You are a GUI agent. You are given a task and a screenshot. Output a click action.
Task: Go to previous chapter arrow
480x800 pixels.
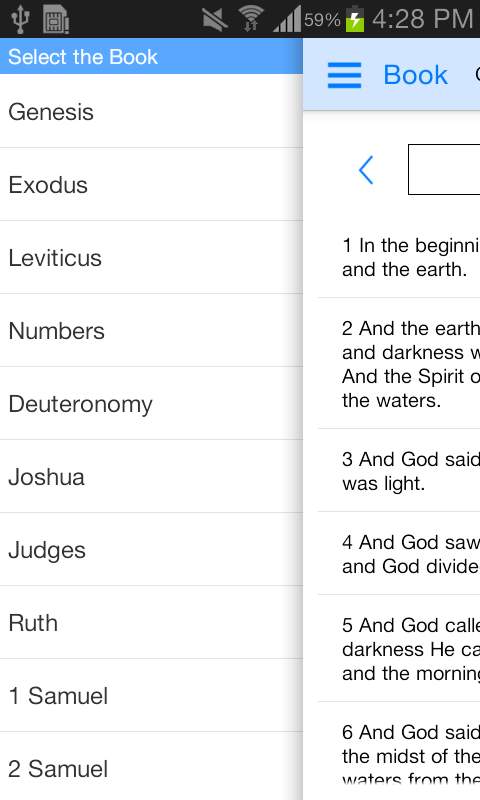[x=366, y=170]
